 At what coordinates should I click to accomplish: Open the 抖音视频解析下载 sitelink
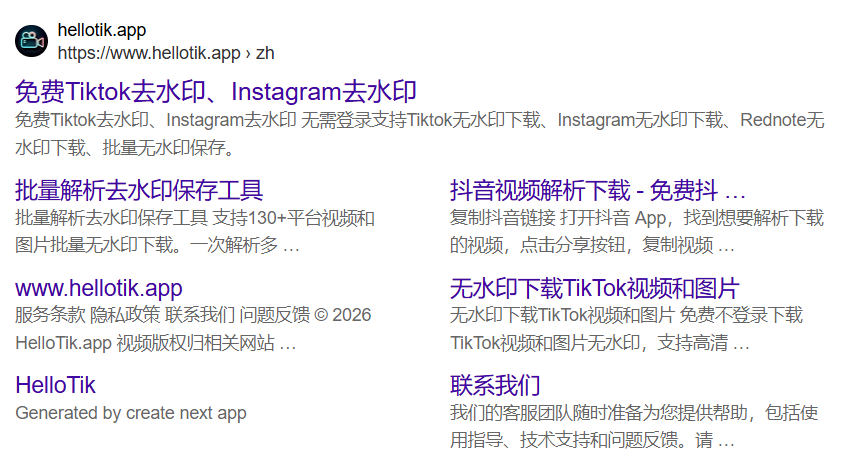[597, 189]
